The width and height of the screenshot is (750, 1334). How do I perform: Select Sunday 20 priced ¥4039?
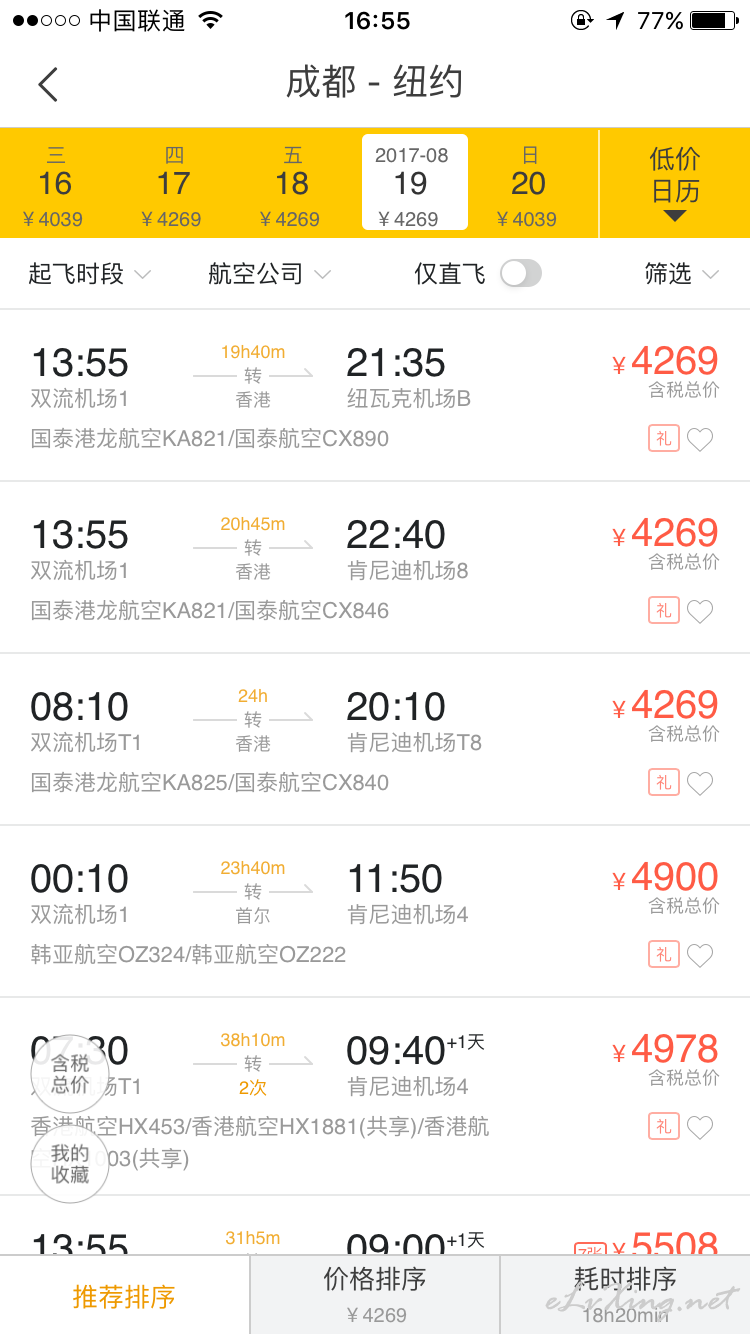point(528,185)
